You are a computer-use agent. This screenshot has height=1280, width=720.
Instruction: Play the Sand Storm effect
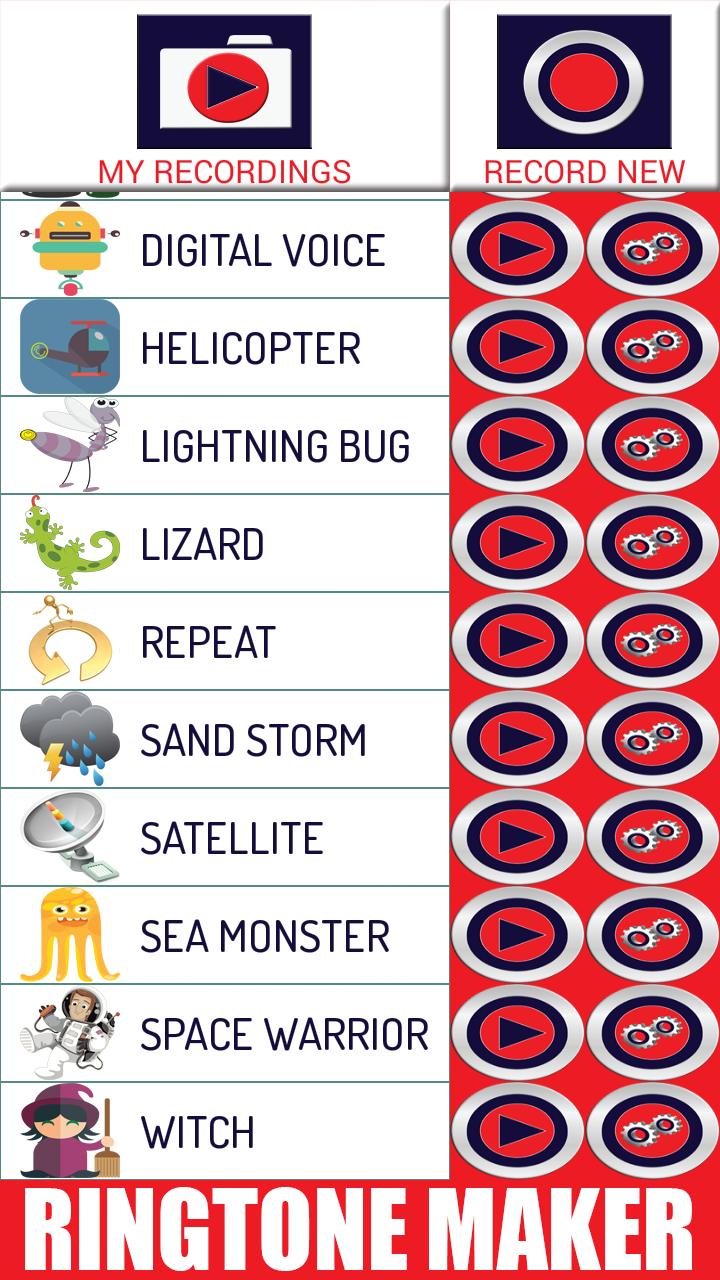point(517,739)
